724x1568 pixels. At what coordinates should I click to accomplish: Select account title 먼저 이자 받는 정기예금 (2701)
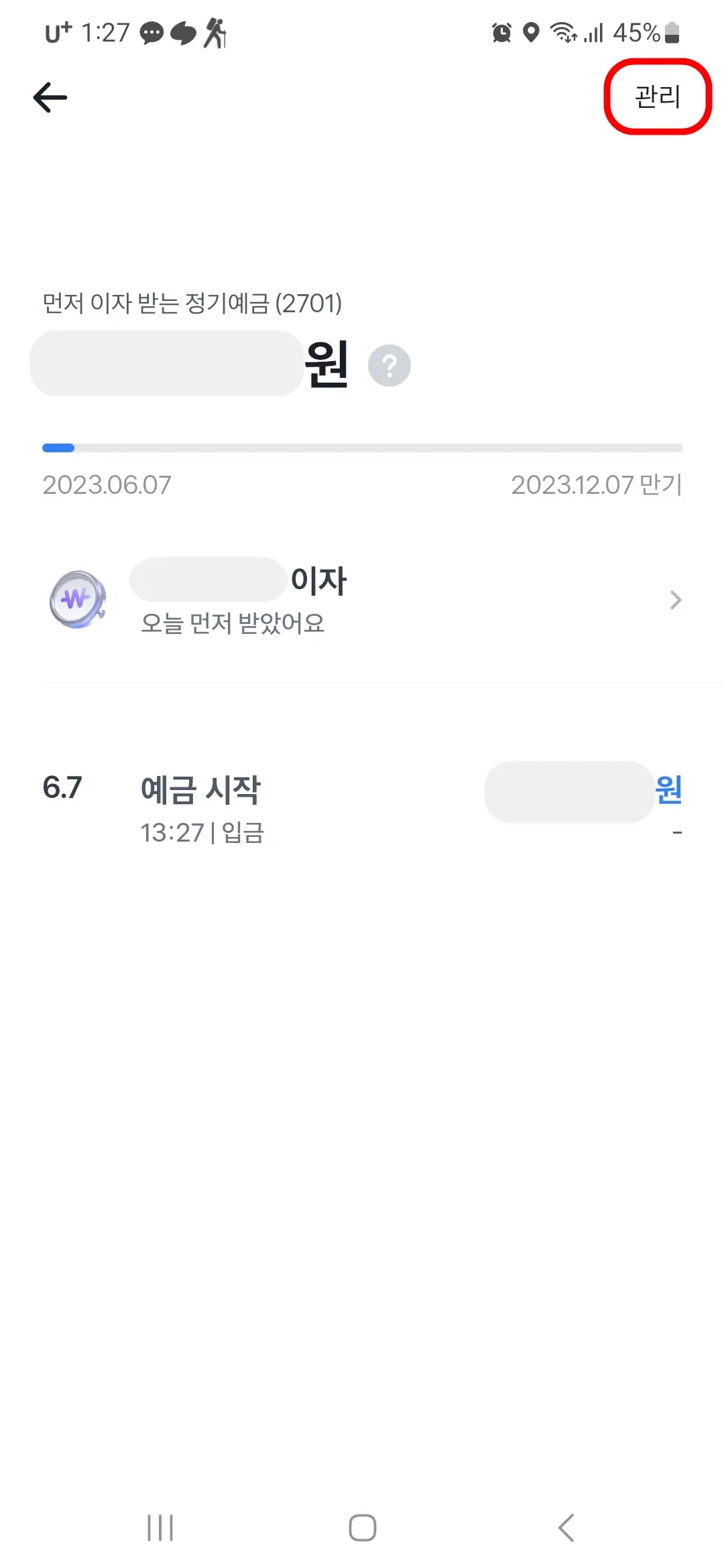[192, 304]
